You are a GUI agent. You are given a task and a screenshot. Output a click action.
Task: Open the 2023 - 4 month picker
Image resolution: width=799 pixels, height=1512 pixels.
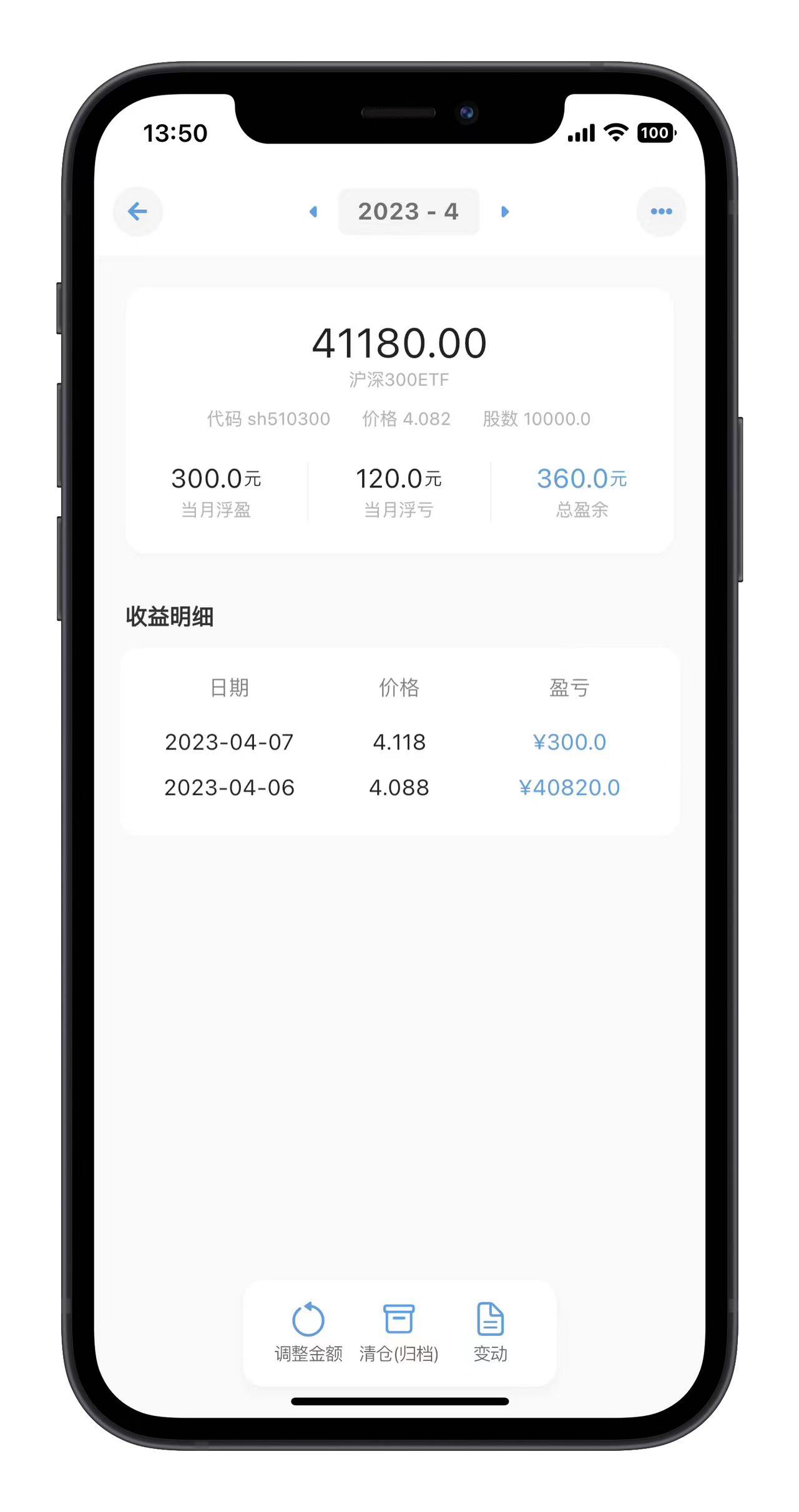pyautogui.click(x=408, y=212)
